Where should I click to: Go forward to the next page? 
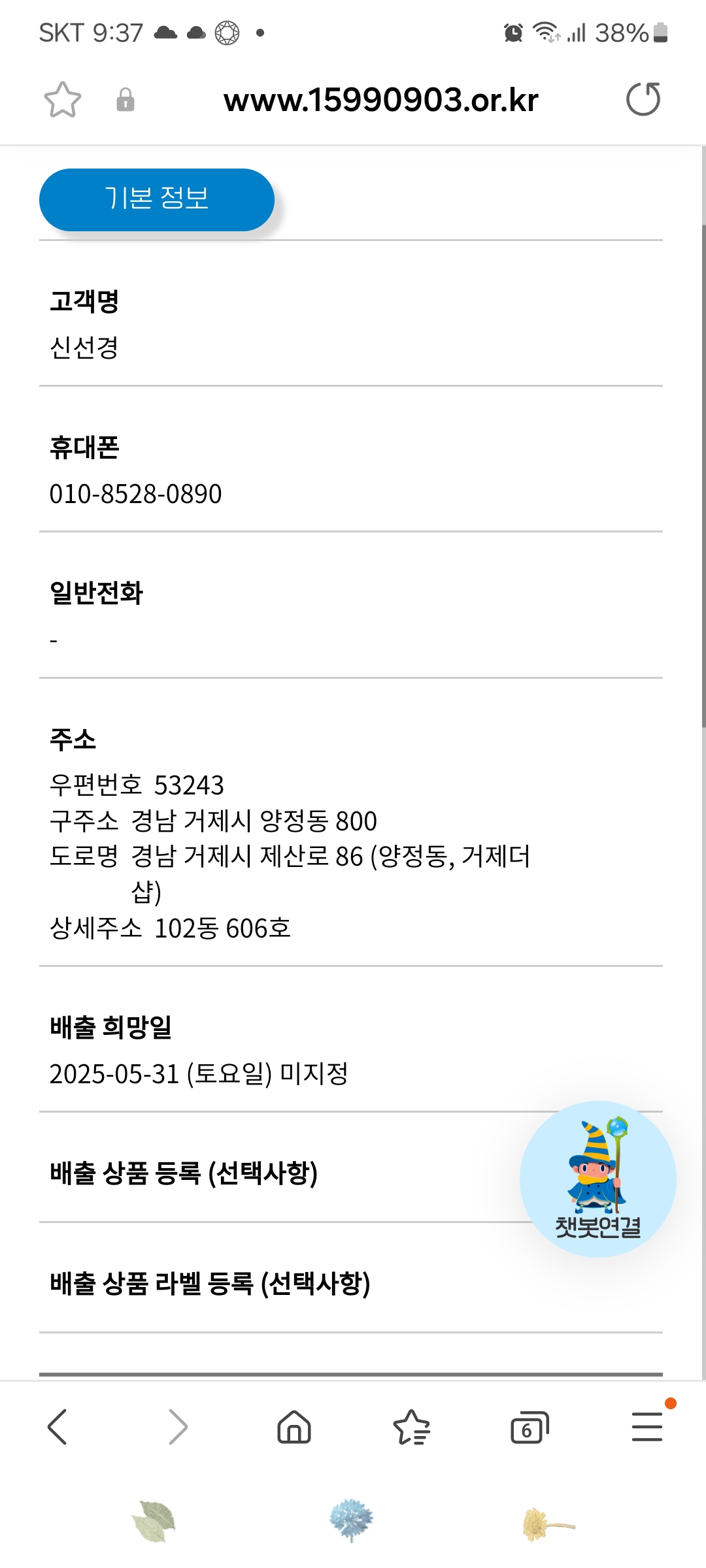coord(177,1427)
